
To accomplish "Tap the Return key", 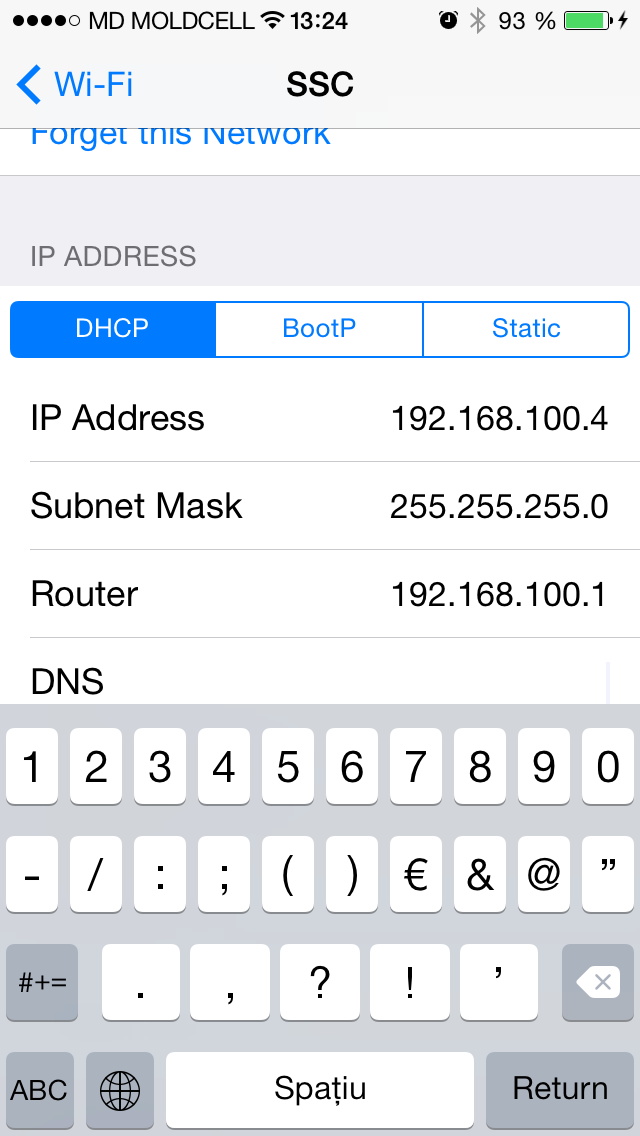I will click(x=560, y=1090).
